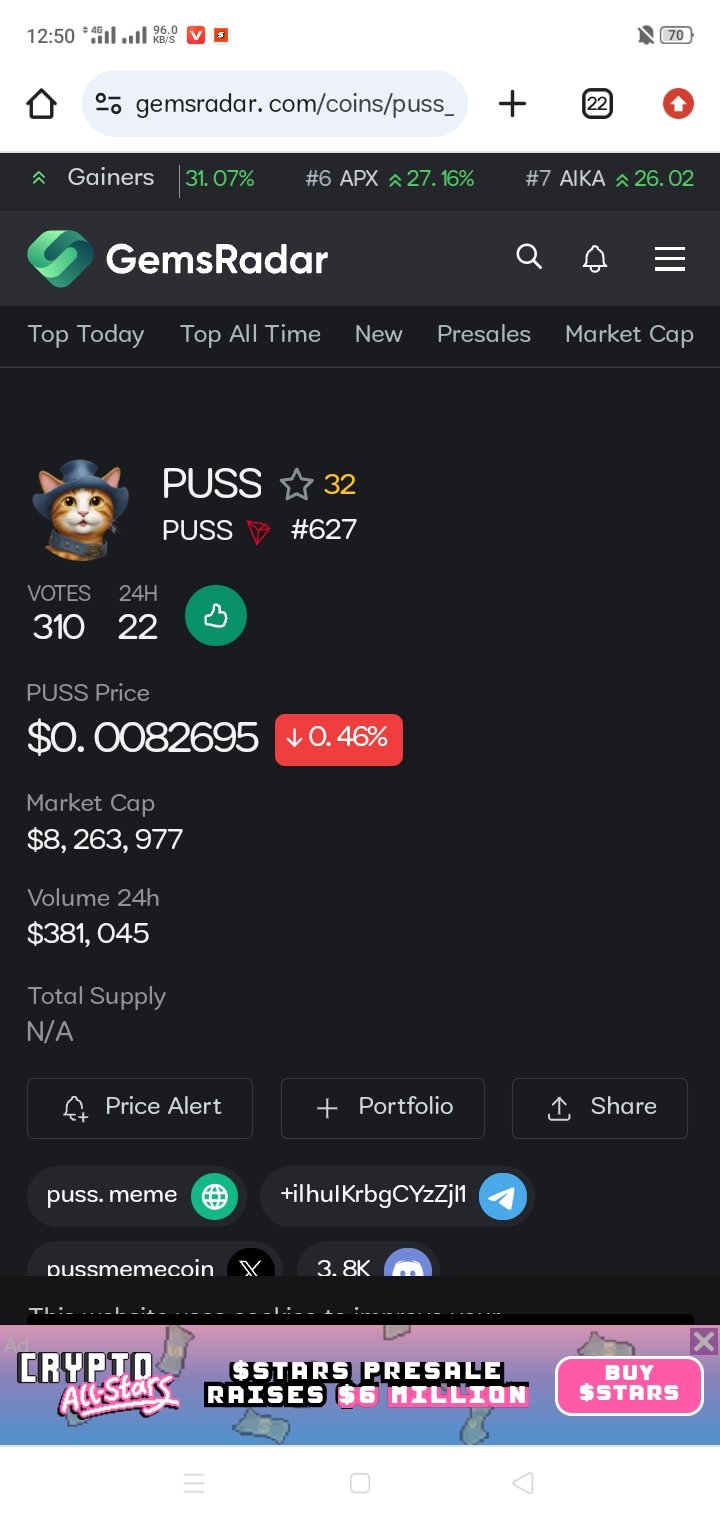720x1520 pixels.
Task: Select the Market Cap tab
Action: 629,334
